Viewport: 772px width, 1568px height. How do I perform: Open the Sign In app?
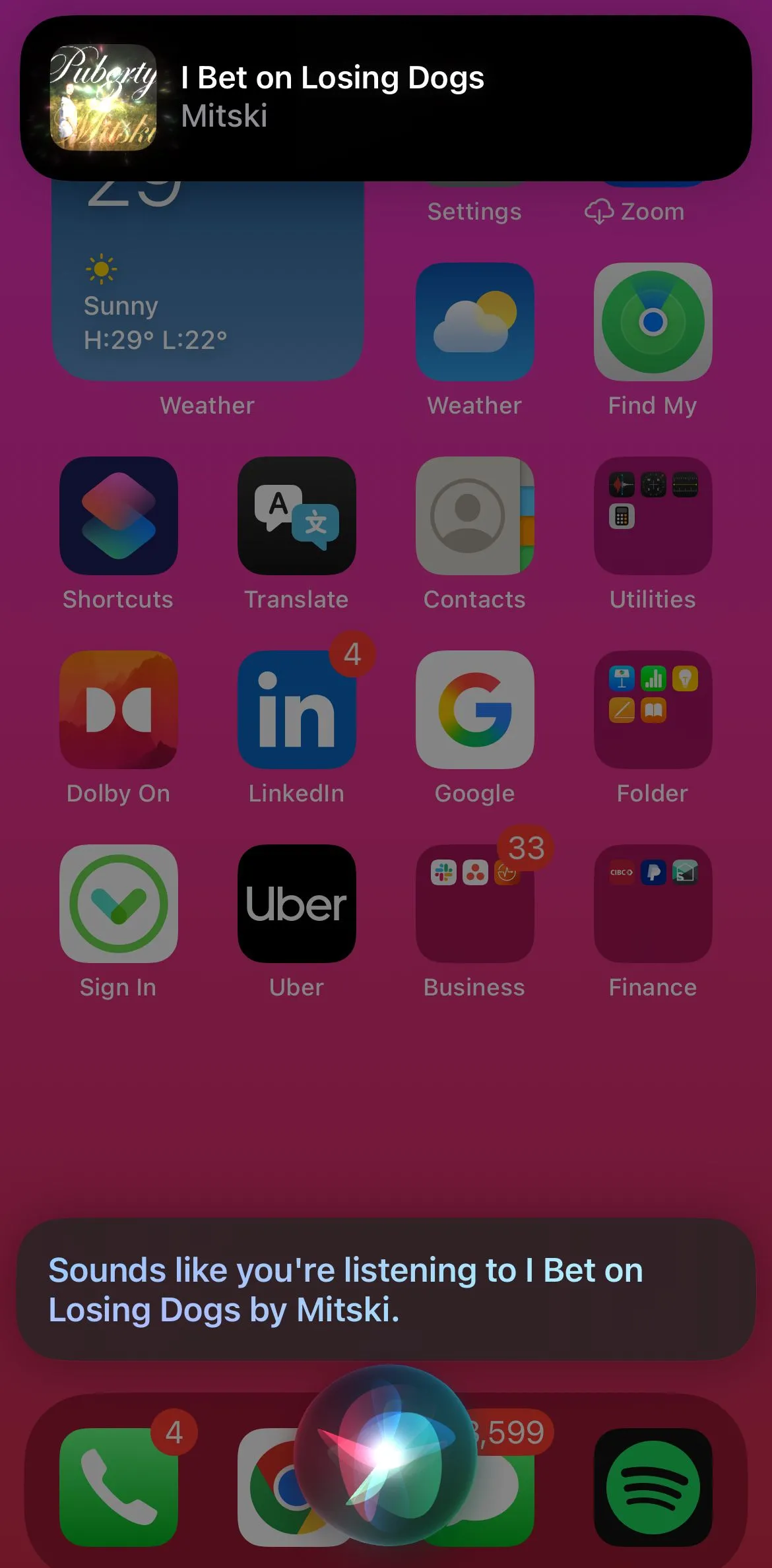point(119,904)
